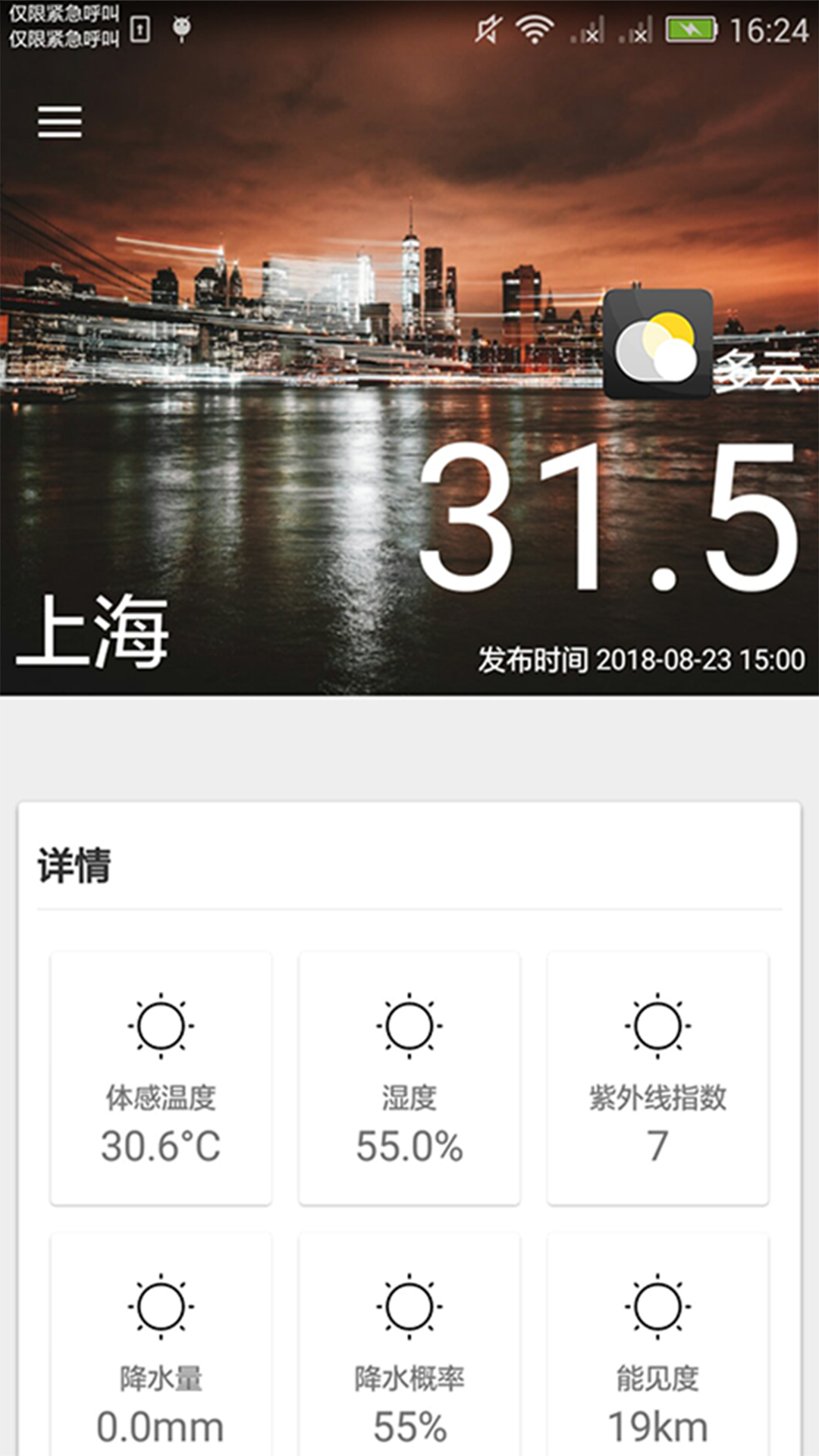Viewport: 819px width, 1456px height.
Task: Open the 体感温度 30.6°C card
Action: tap(161, 1078)
